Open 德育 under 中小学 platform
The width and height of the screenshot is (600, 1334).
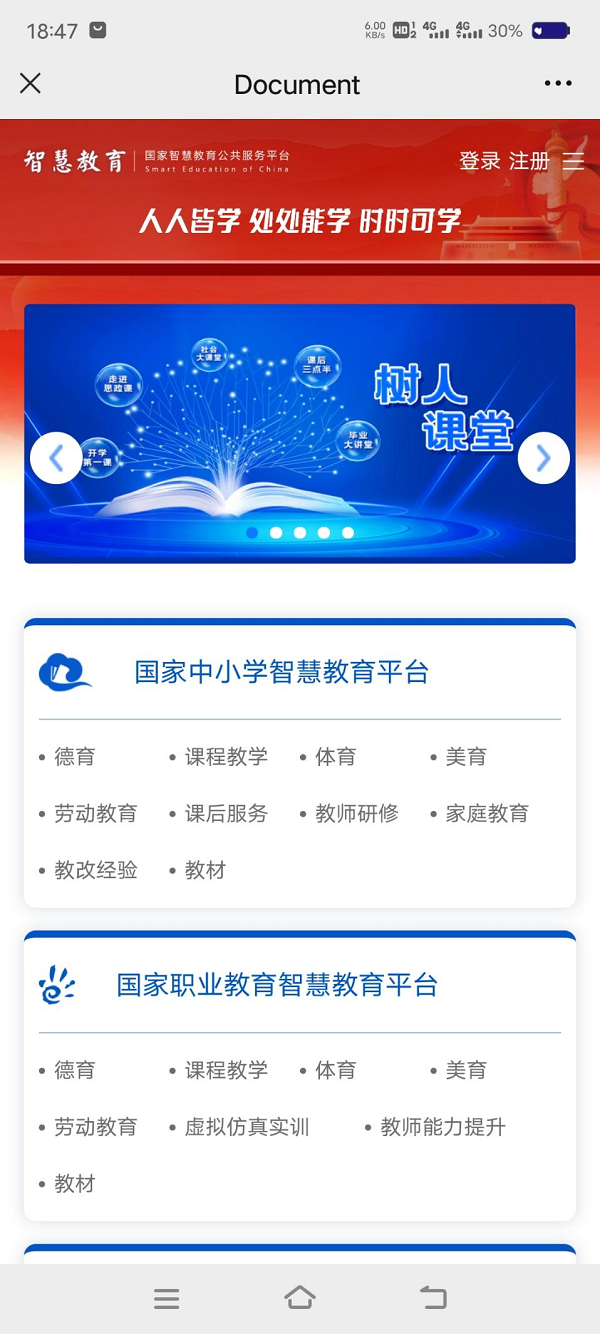[x=75, y=757]
